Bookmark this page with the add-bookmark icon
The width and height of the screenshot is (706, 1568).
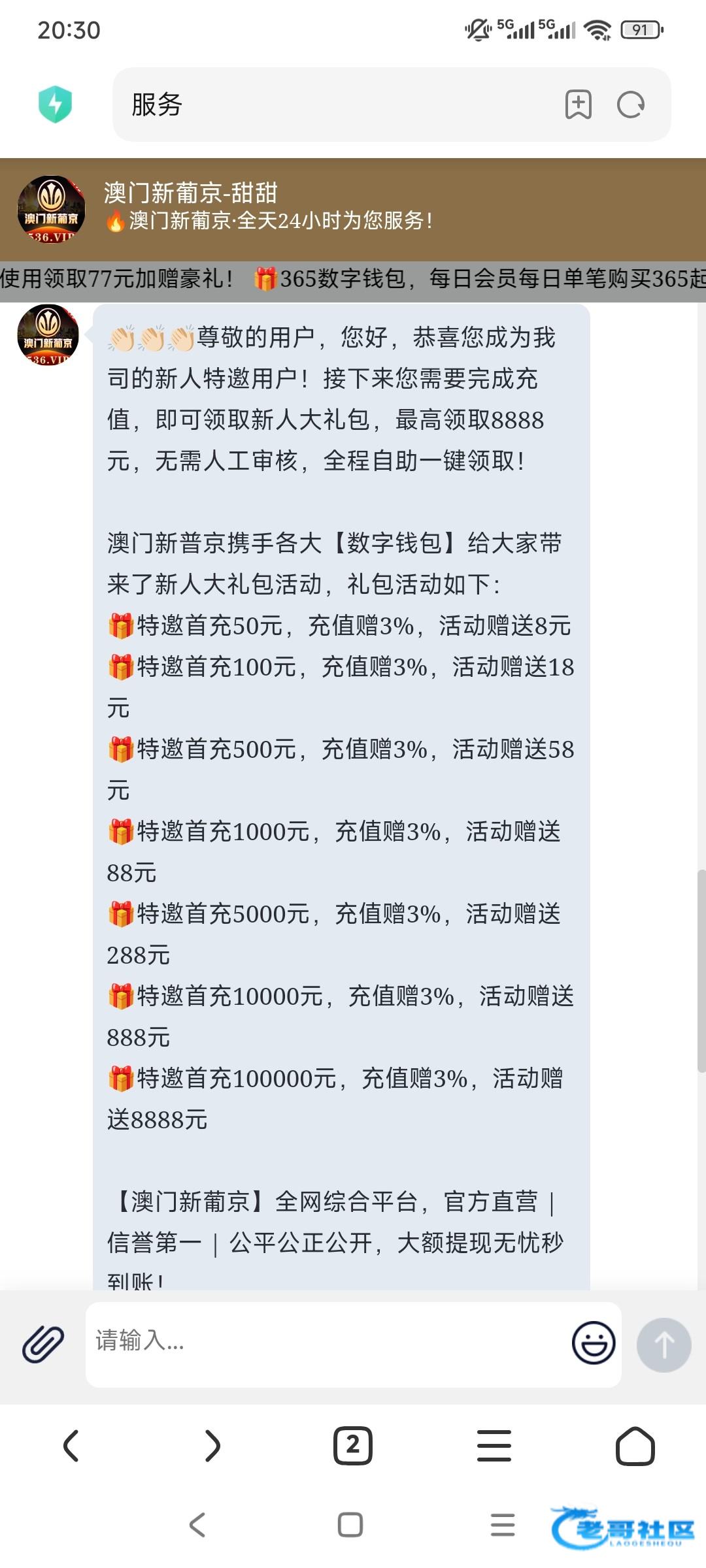click(579, 105)
